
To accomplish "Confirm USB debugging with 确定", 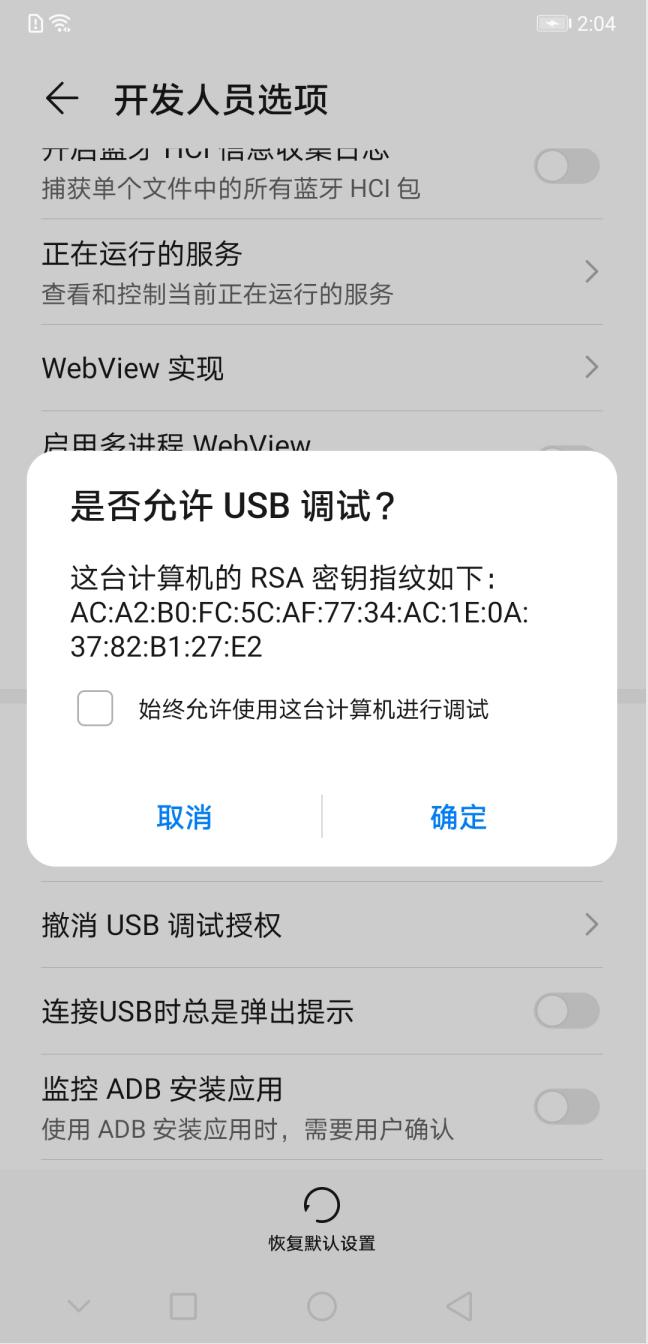I will 458,817.
